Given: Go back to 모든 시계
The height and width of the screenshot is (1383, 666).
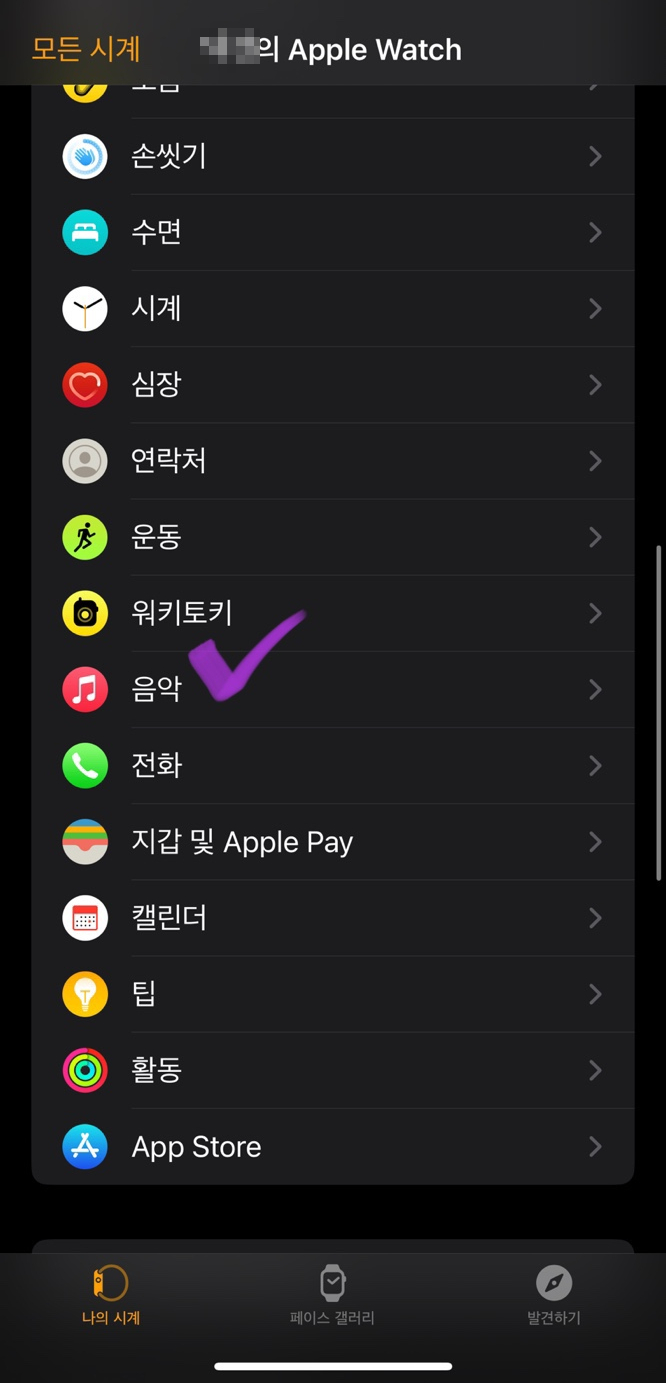Looking at the screenshot, I should click(x=86, y=48).
